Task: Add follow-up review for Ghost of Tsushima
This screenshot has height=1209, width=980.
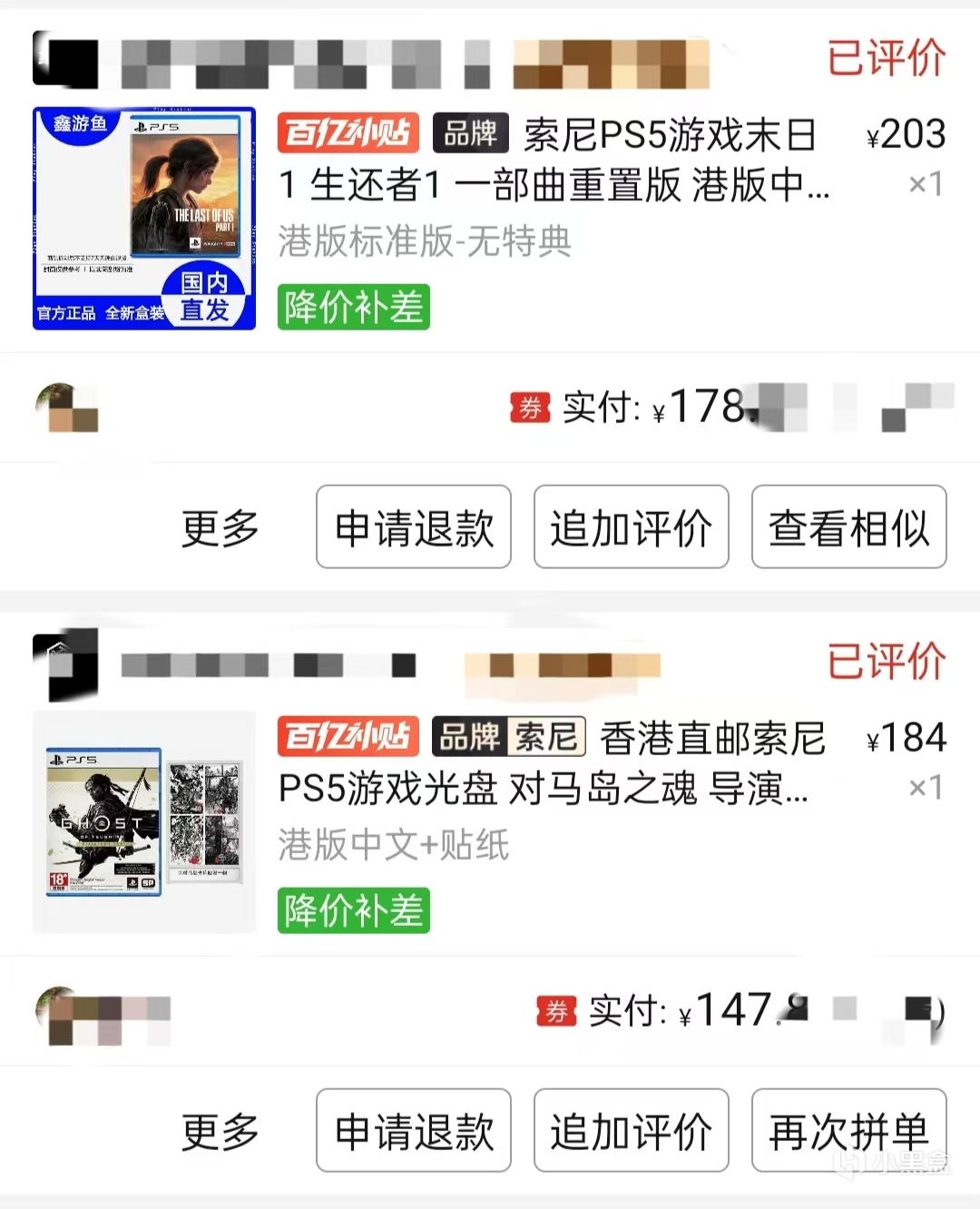Action: [632, 1131]
